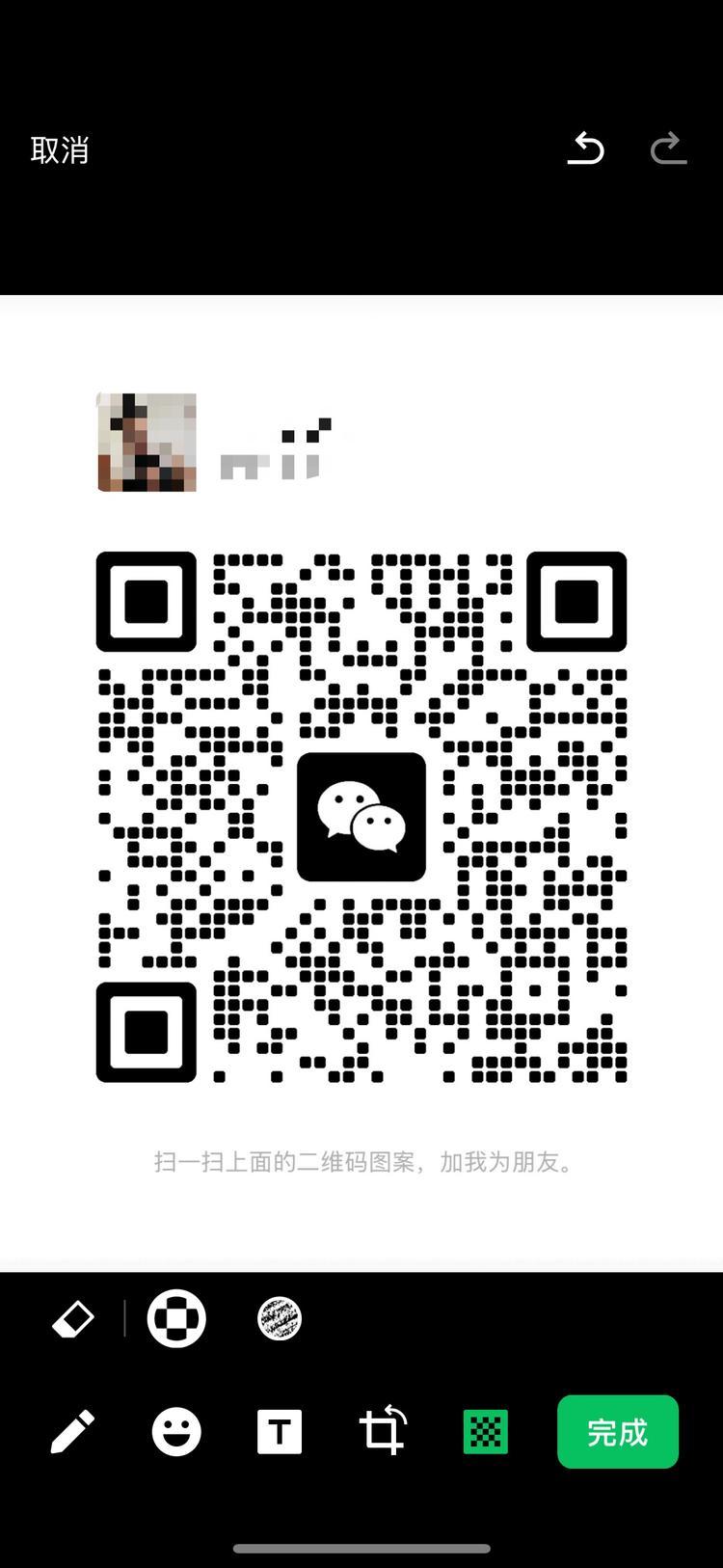
Task: Tap the green mosaic tool
Action: pyautogui.click(x=486, y=1431)
